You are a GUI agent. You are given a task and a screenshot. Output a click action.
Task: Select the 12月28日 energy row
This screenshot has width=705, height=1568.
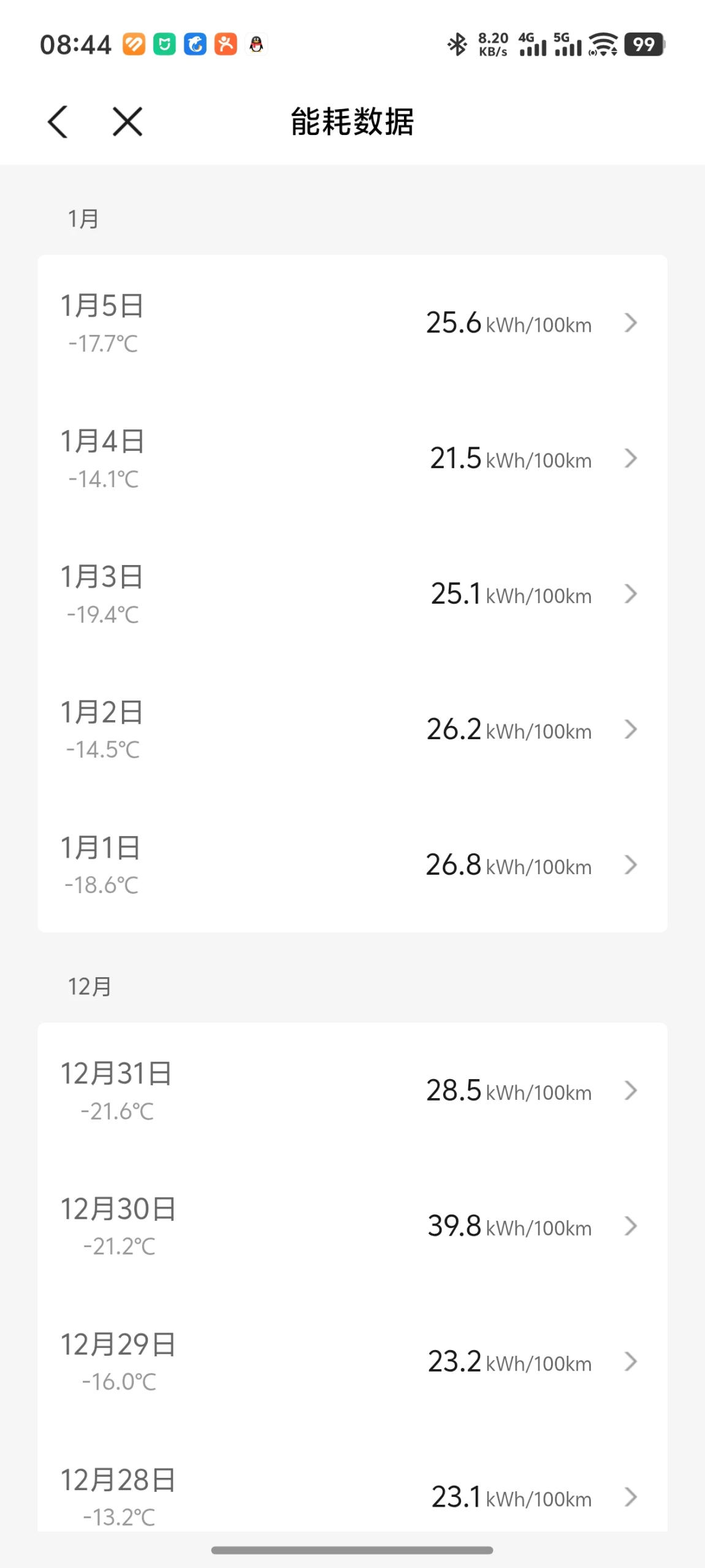point(352,1497)
